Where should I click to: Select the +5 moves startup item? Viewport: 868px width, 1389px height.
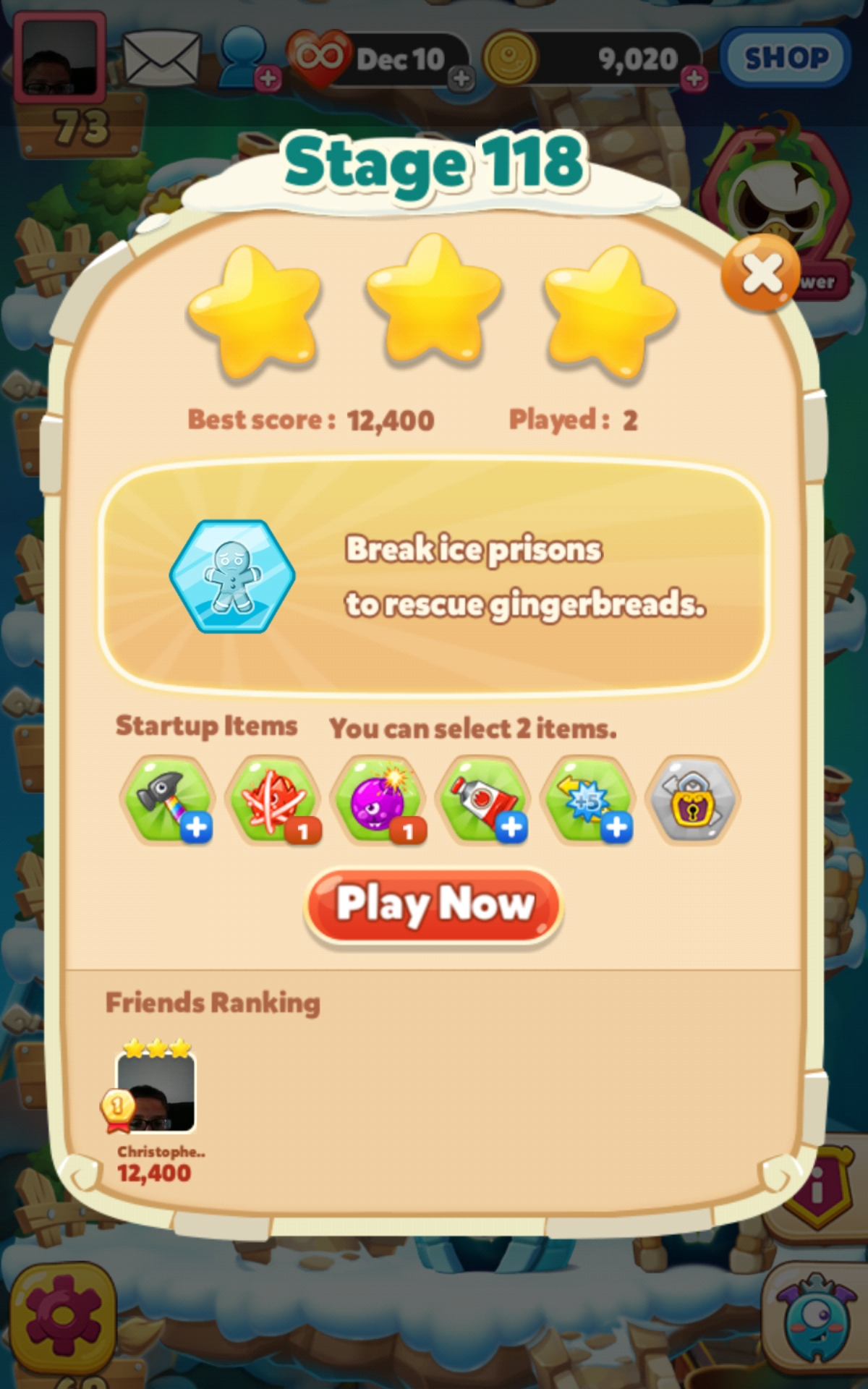tap(589, 799)
